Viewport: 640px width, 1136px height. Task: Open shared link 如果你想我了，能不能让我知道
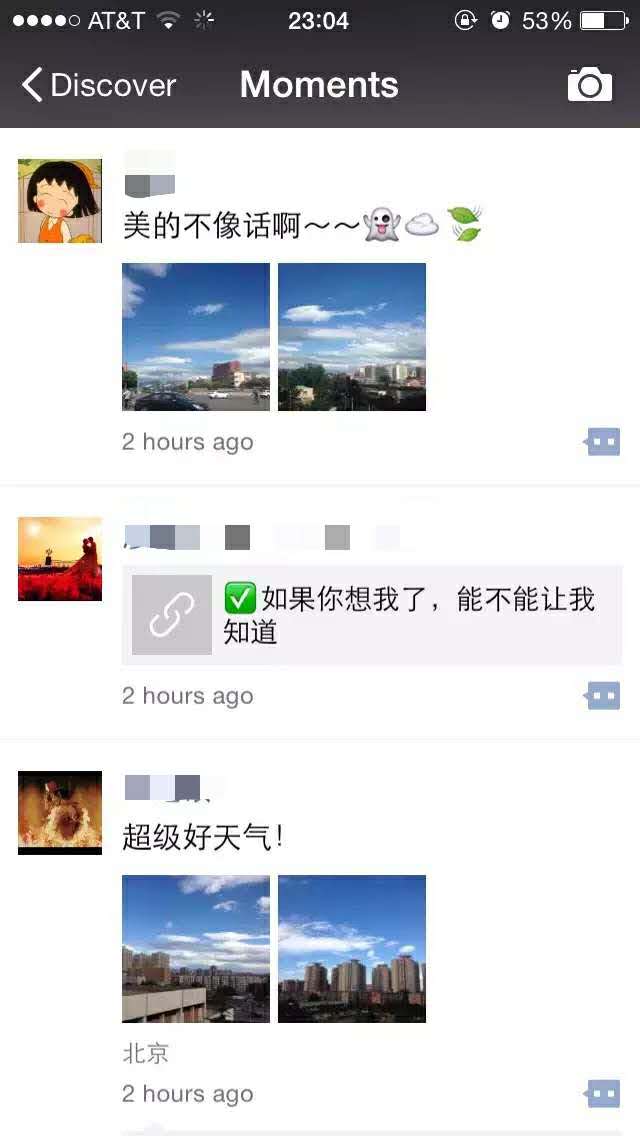pyautogui.click(x=372, y=615)
